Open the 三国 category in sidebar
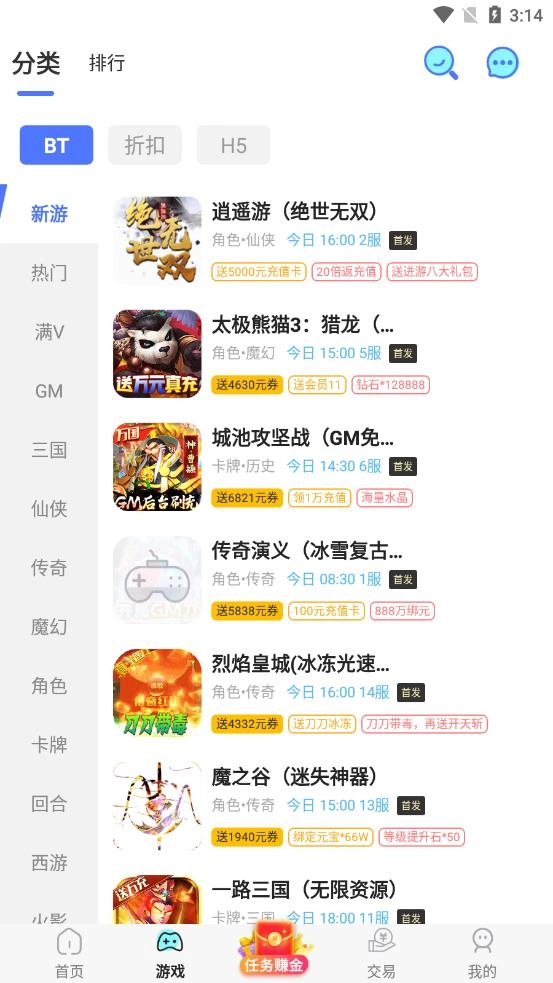 pos(49,449)
